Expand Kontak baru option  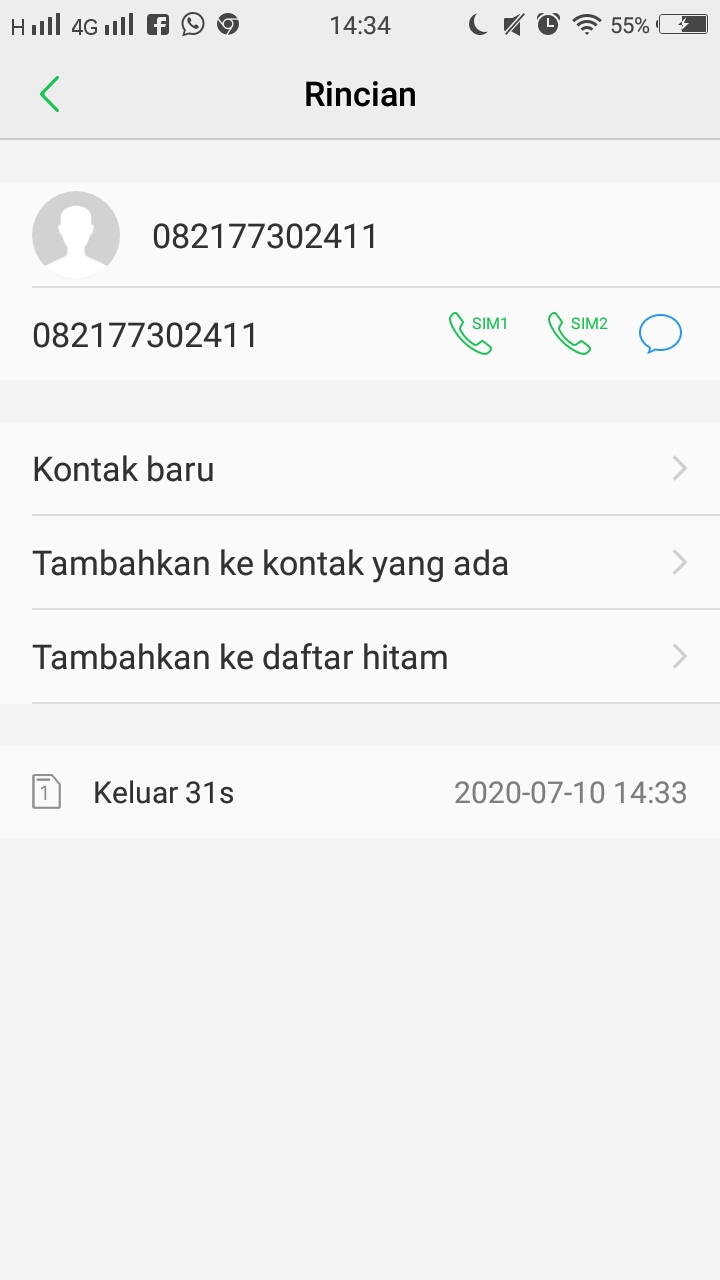tap(360, 468)
